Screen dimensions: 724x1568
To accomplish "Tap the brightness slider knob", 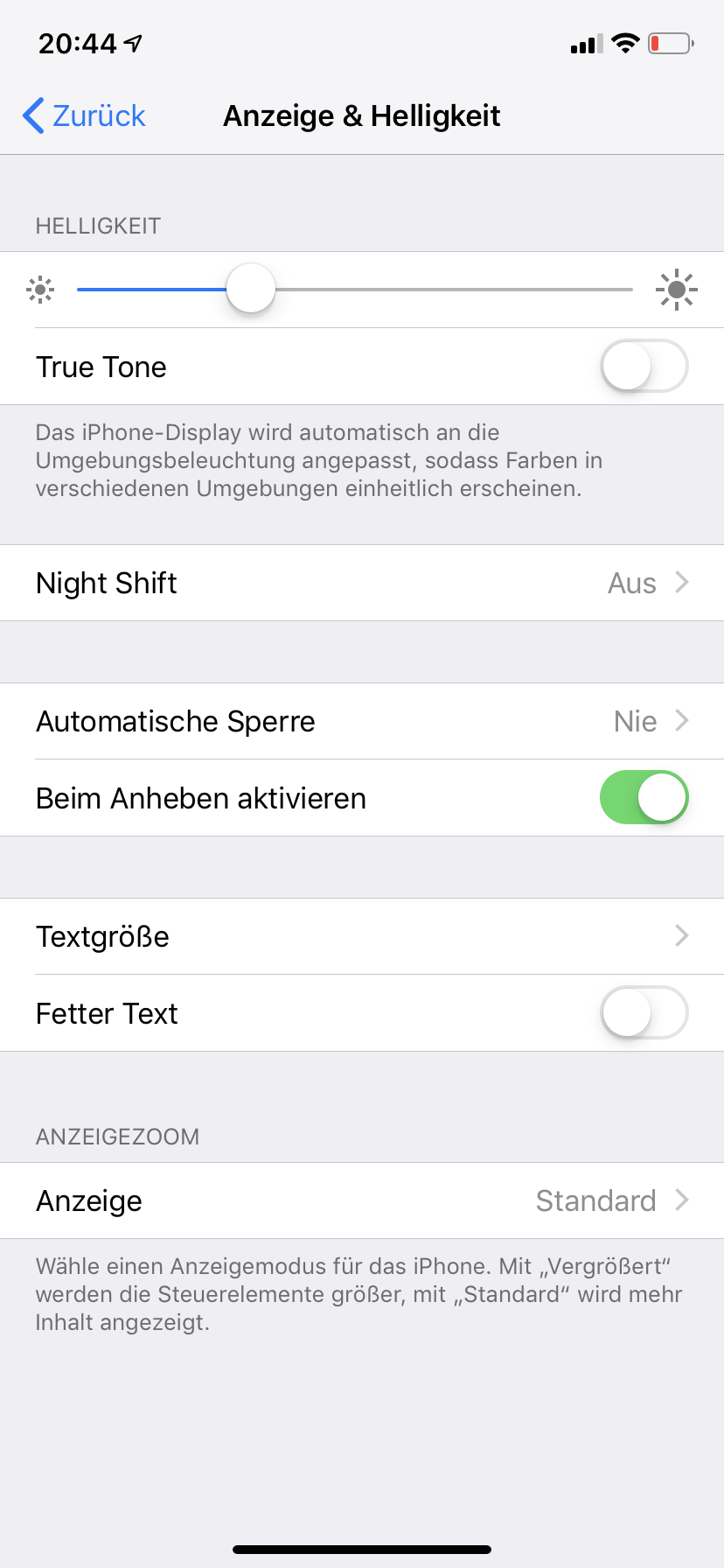I will coord(251,289).
